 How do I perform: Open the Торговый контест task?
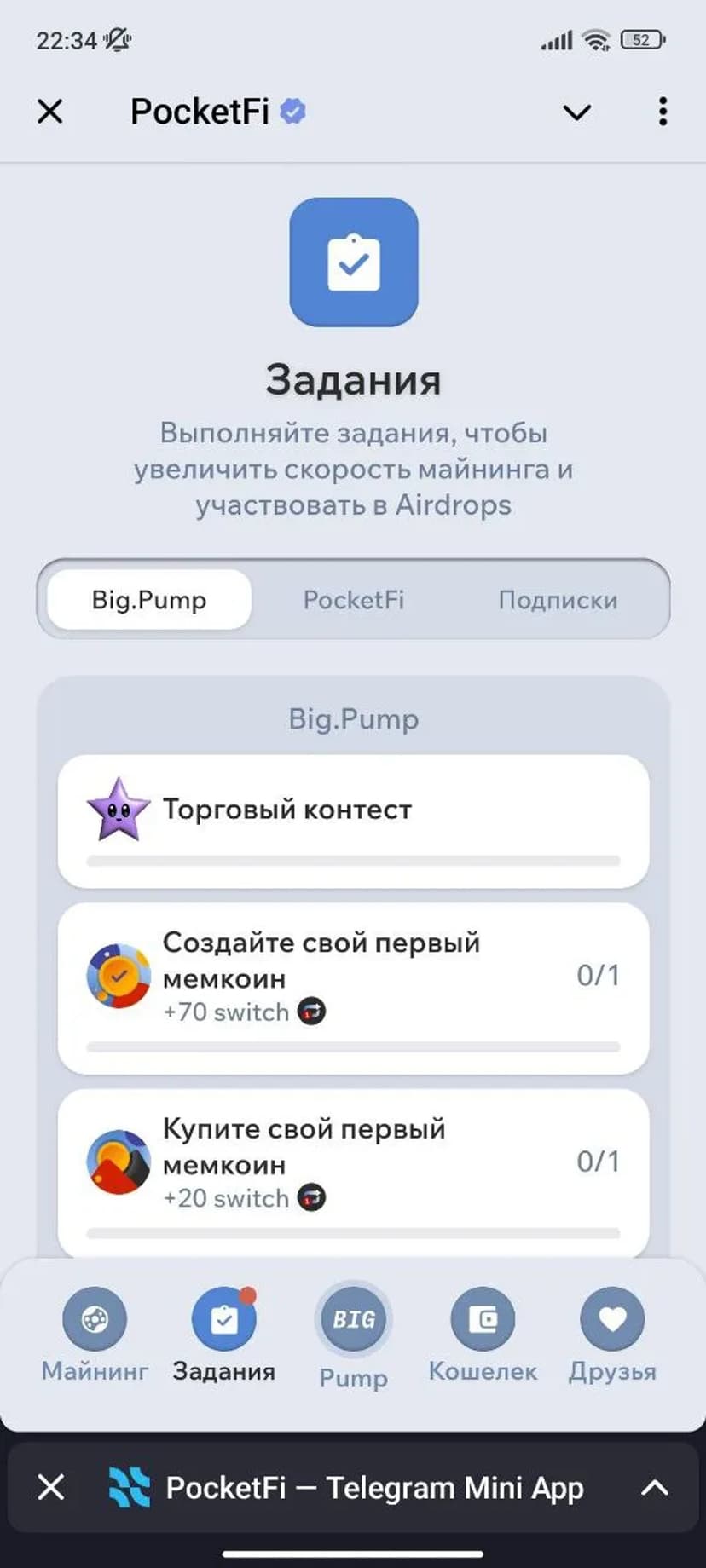point(353,820)
